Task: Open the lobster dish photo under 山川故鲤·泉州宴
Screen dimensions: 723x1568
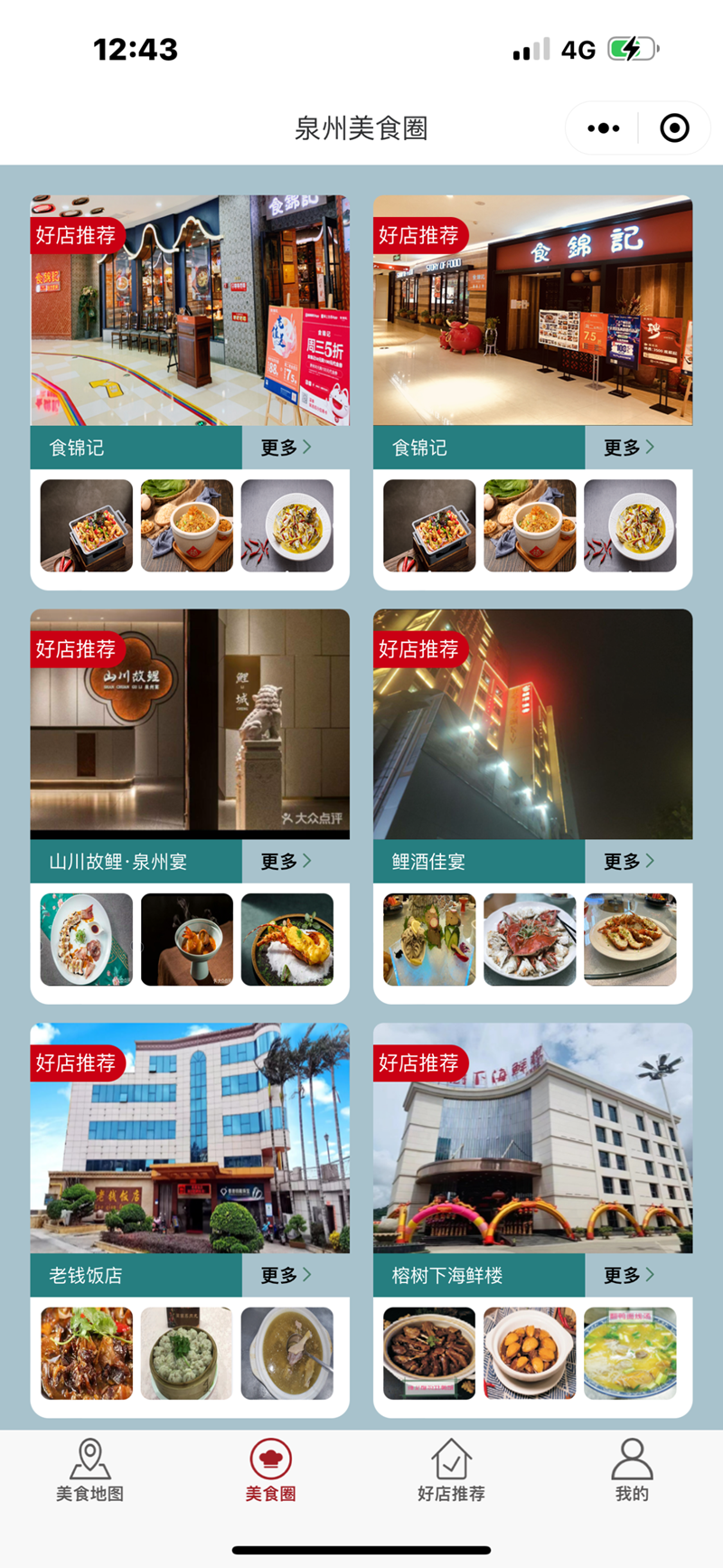Action: pos(287,940)
